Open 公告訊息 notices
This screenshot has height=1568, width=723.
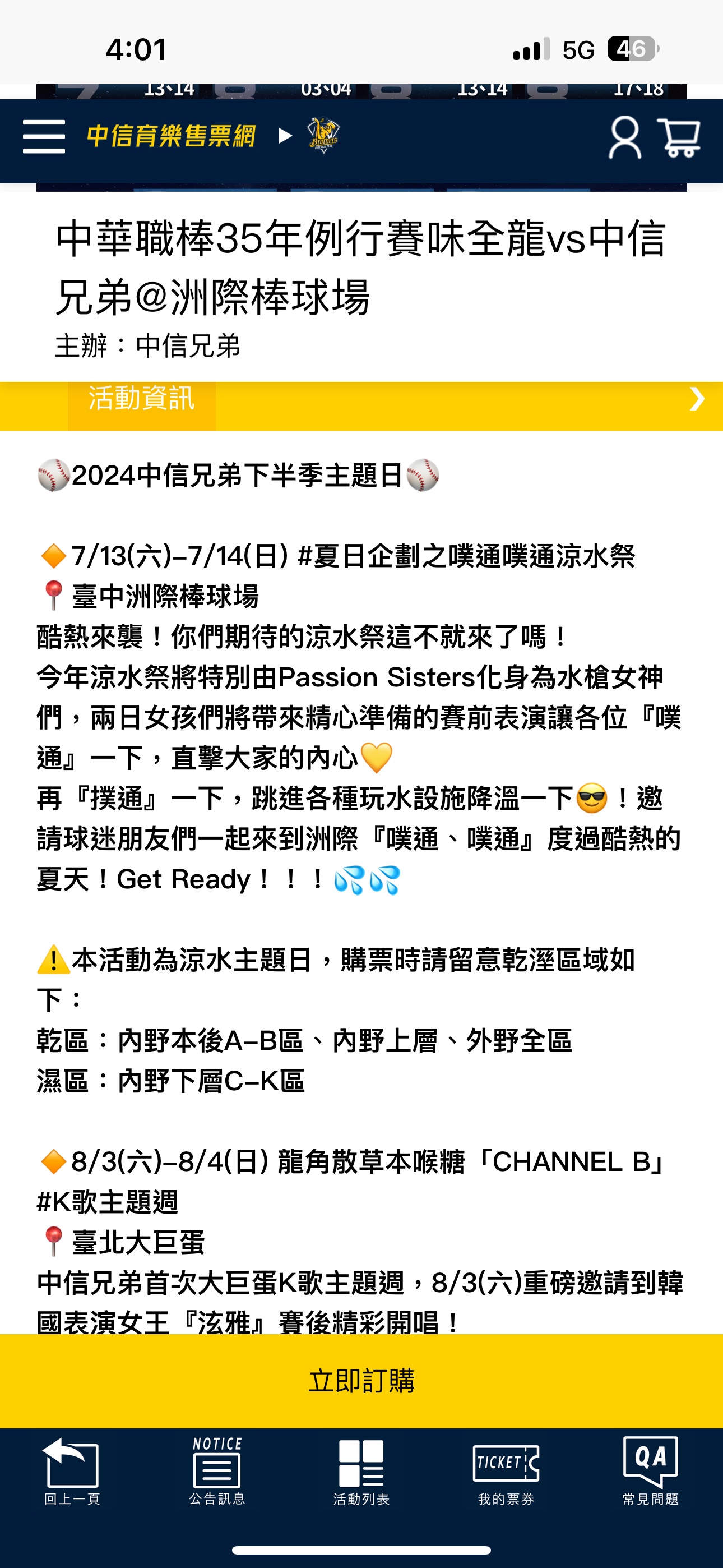point(217,1471)
